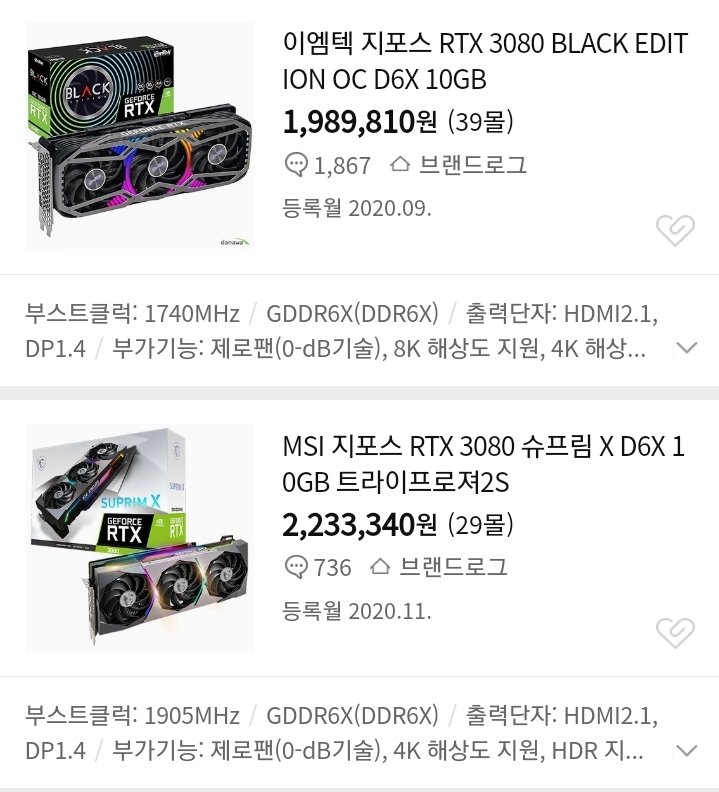Image resolution: width=719 pixels, height=792 pixels.
Task: Expand specs for the 1740MHz 이엠텍 card
Action: [x=686, y=348]
